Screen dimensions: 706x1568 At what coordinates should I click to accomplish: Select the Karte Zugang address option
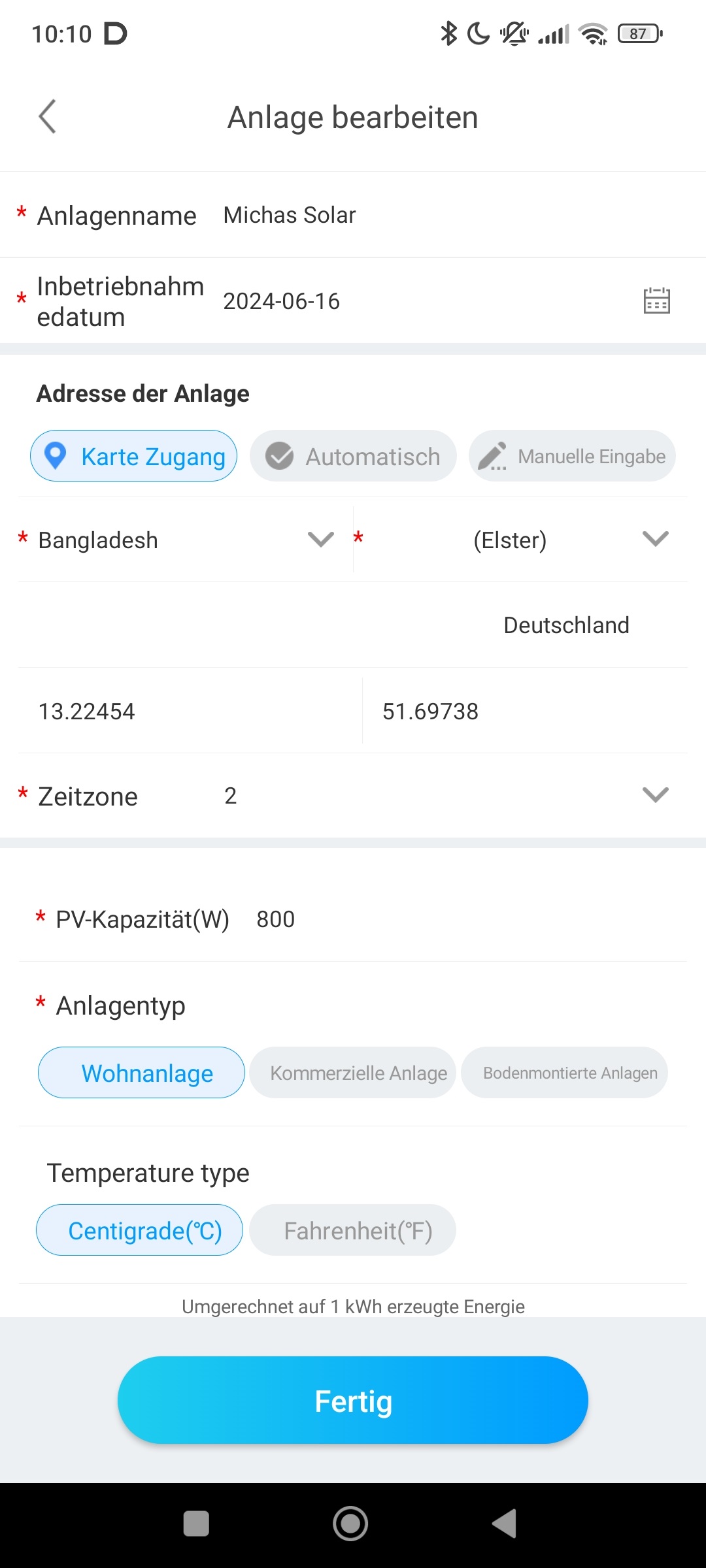[x=133, y=456]
